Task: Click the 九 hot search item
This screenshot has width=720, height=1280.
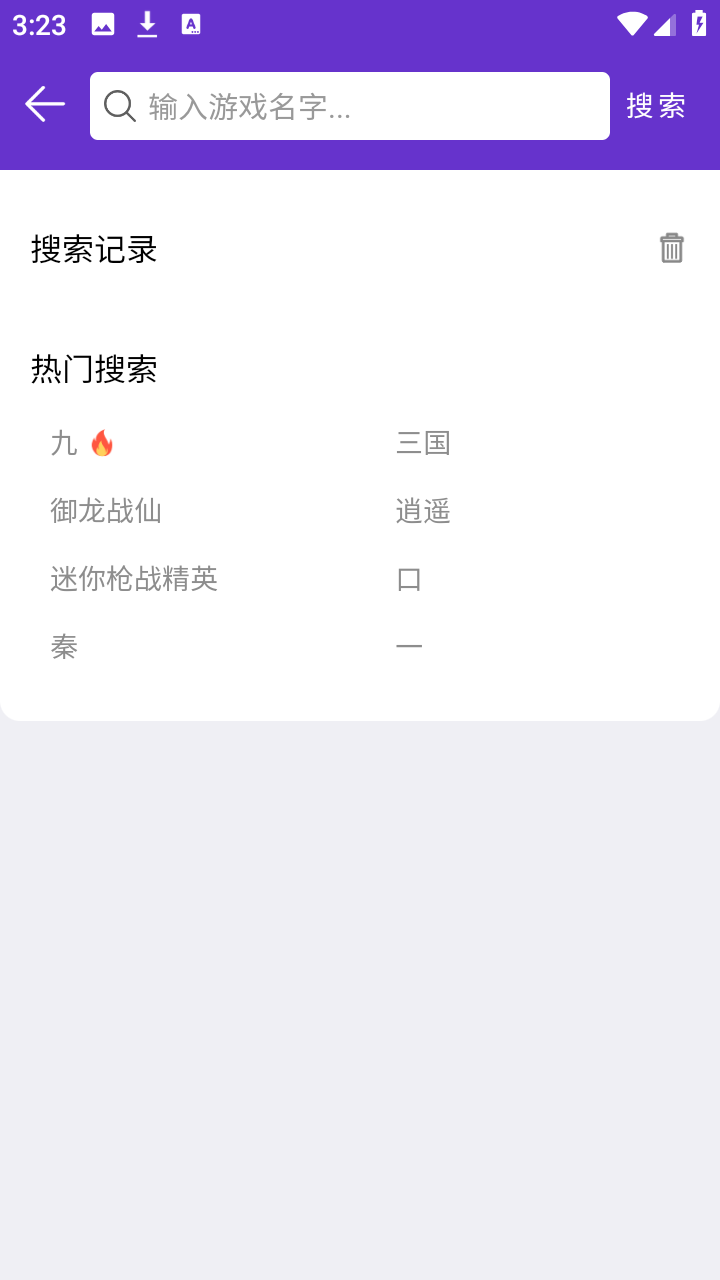Action: (x=64, y=442)
